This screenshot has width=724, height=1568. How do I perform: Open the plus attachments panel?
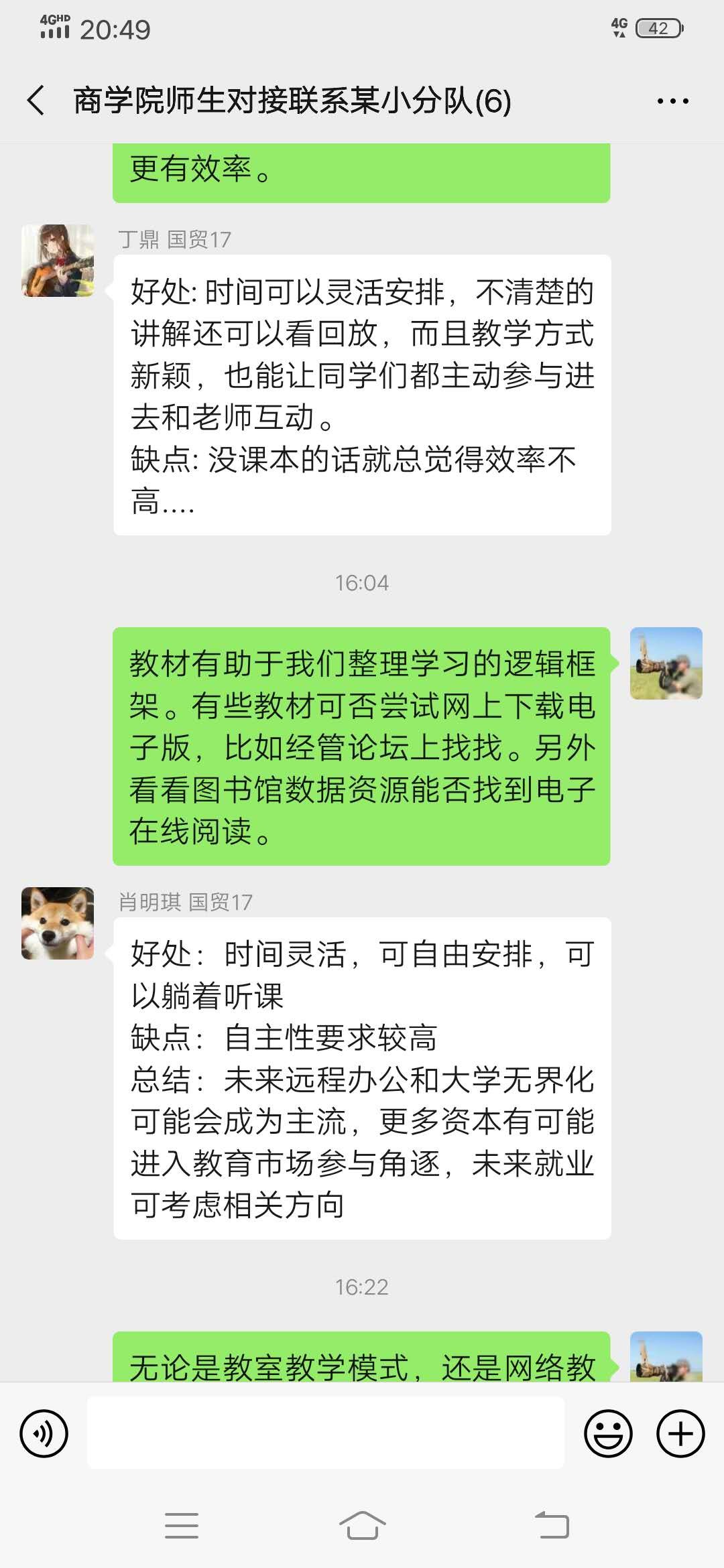pos(680,1434)
